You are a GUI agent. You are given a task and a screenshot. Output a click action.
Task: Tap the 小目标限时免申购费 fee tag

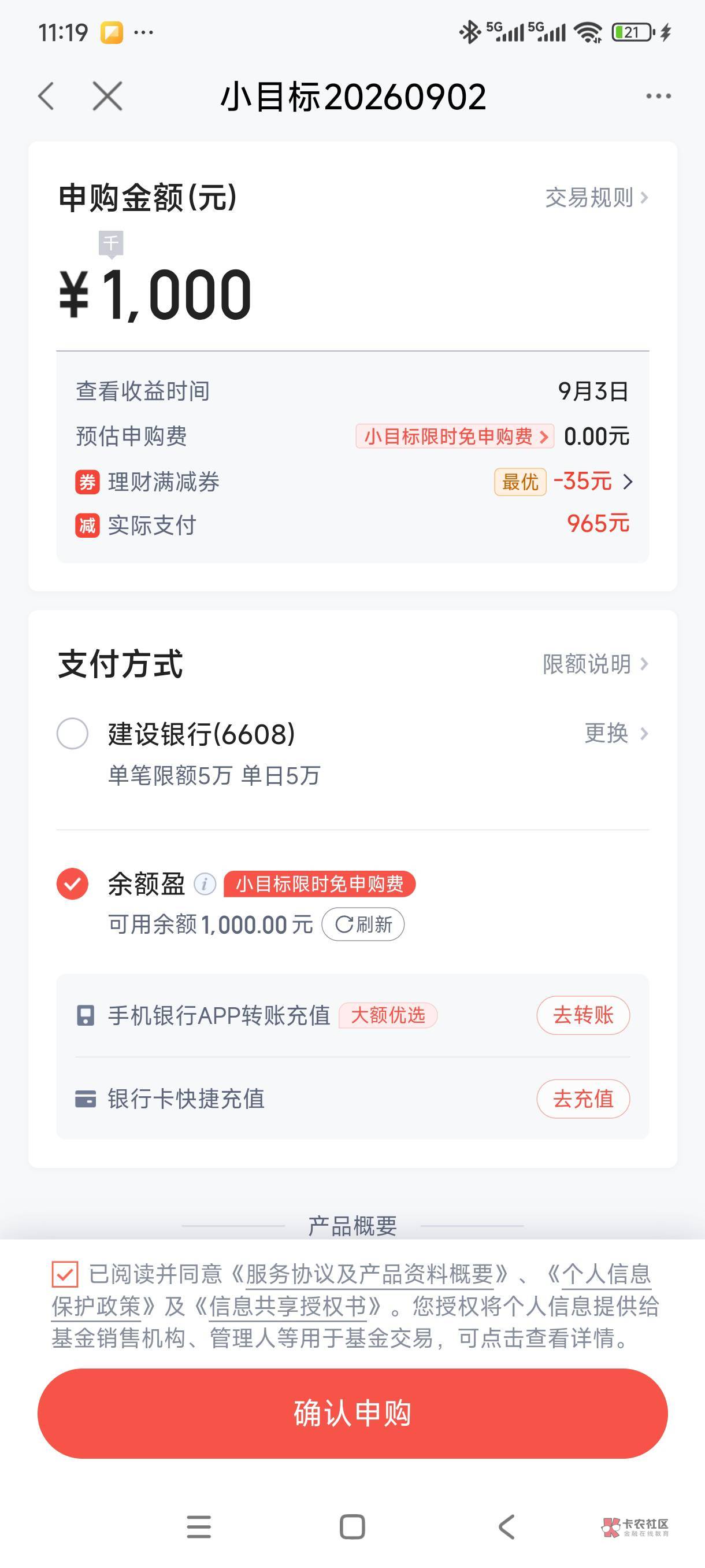[454, 437]
